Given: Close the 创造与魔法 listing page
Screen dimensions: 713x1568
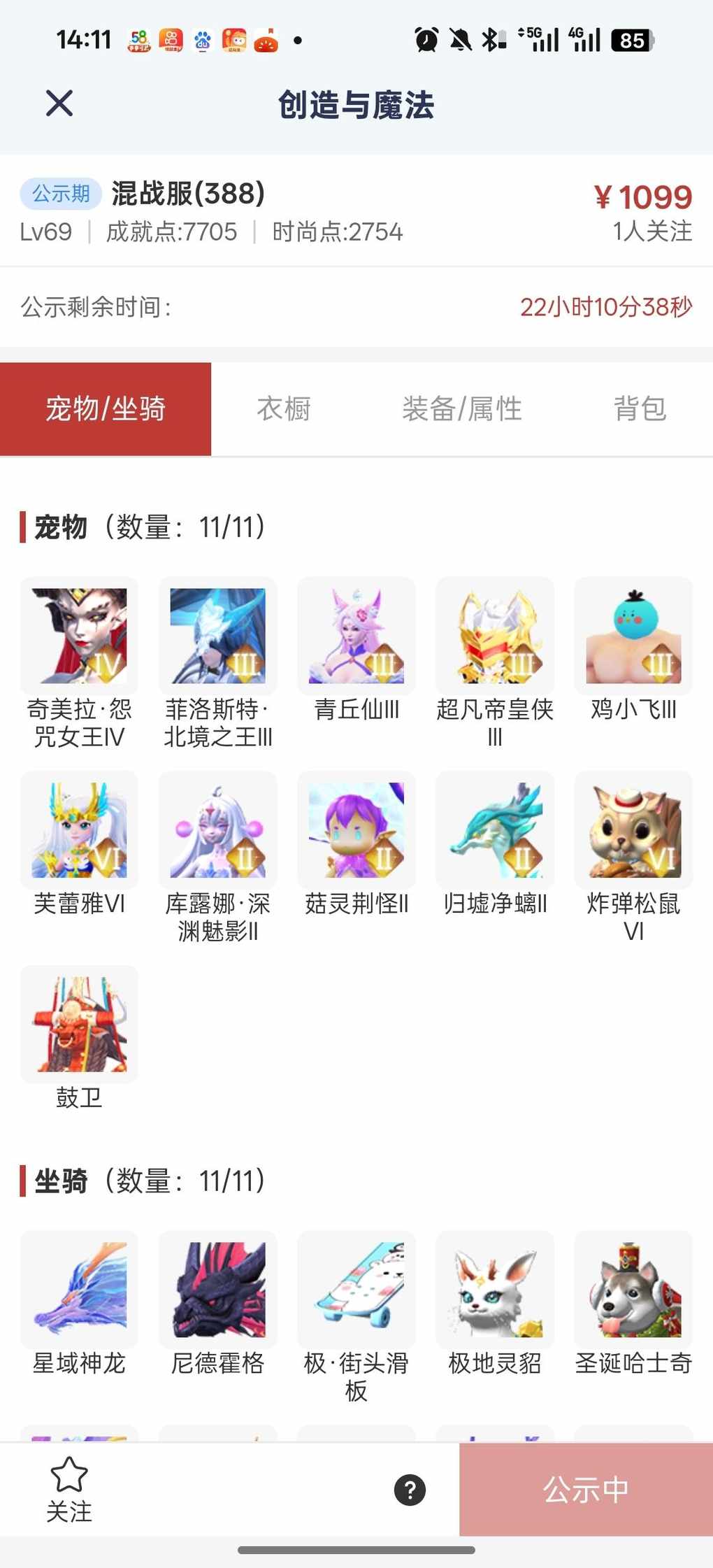Looking at the screenshot, I should pyautogui.click(x=59, y=104).
